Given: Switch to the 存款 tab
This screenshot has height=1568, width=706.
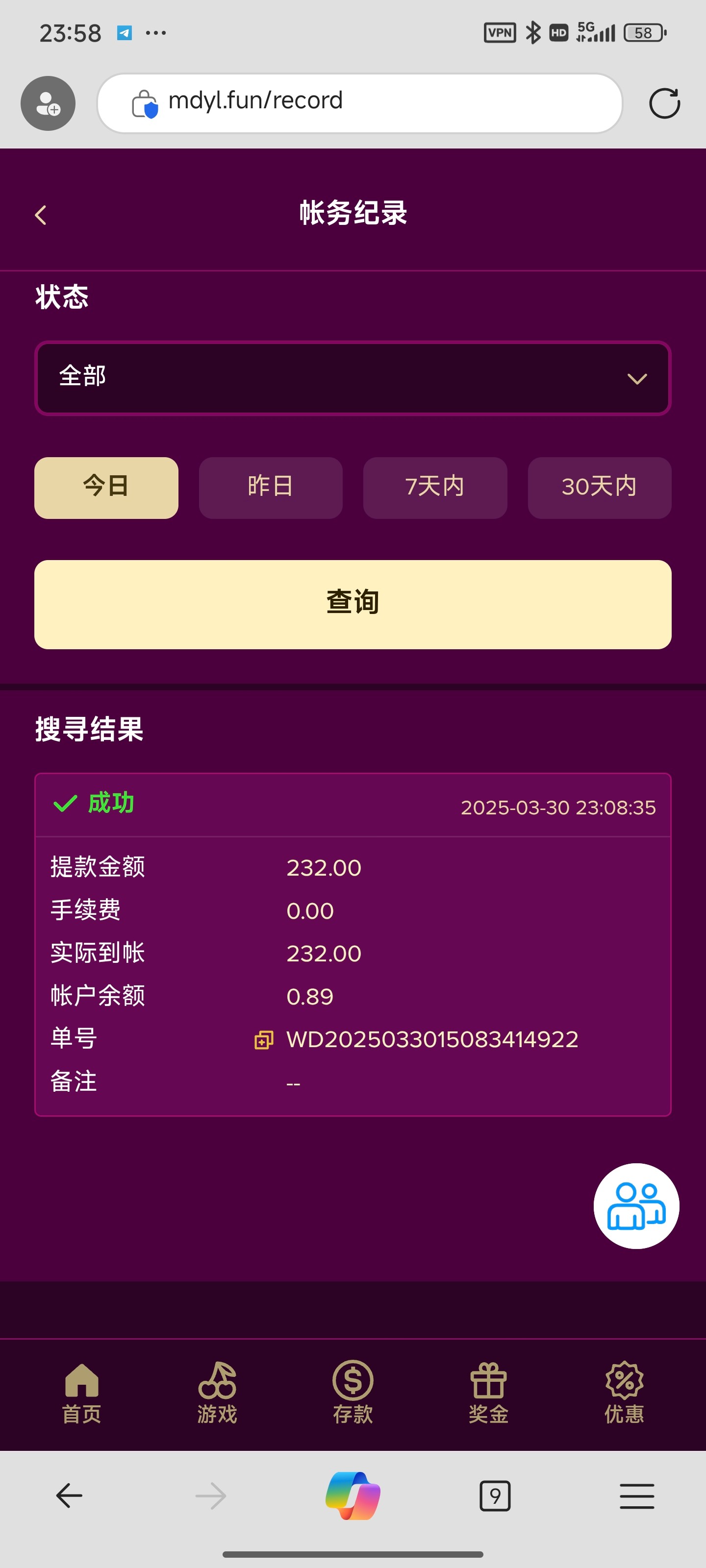Looking at the screenshot, I should 353,1393.
